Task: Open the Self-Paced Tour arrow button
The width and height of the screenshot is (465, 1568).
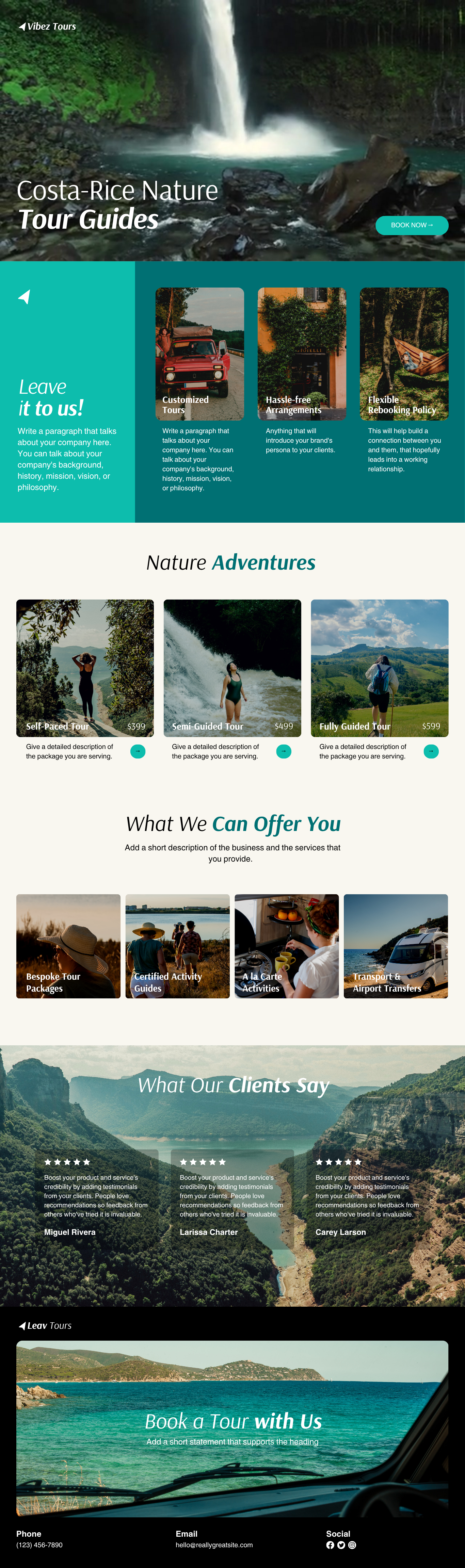Action: [138, 751]
